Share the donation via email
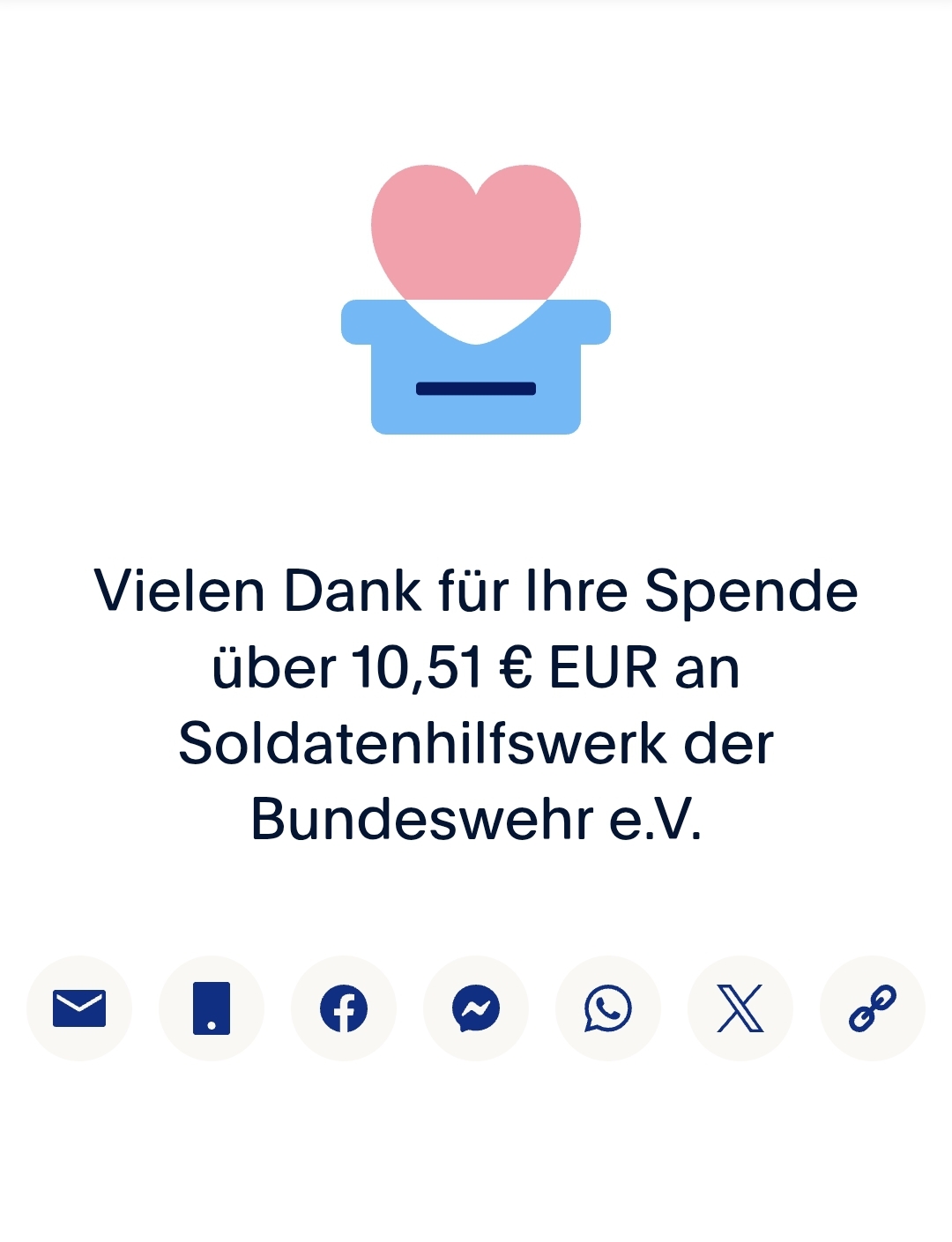The image size is (952, 1242). (x=79, y=1008)
